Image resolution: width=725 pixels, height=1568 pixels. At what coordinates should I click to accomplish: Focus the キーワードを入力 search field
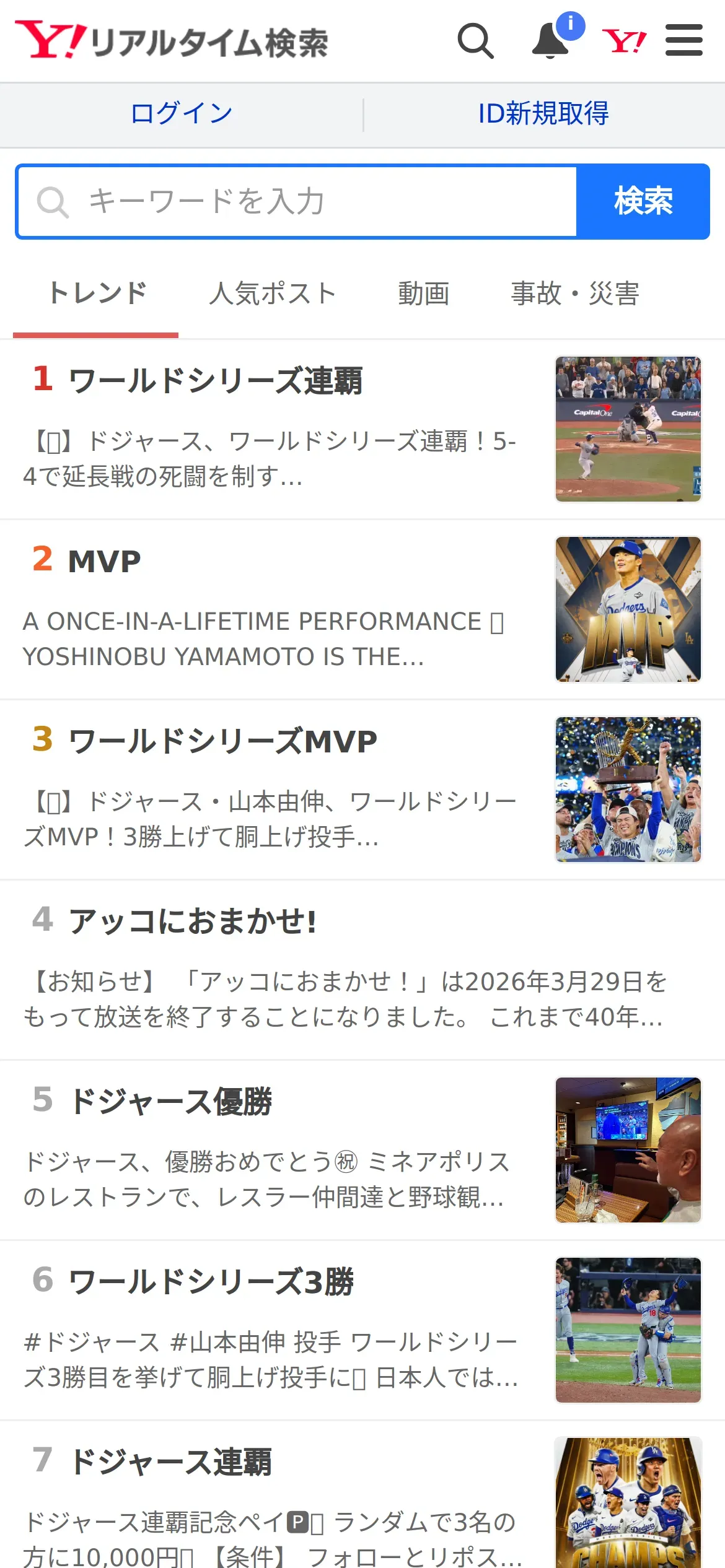pos(297,202)
